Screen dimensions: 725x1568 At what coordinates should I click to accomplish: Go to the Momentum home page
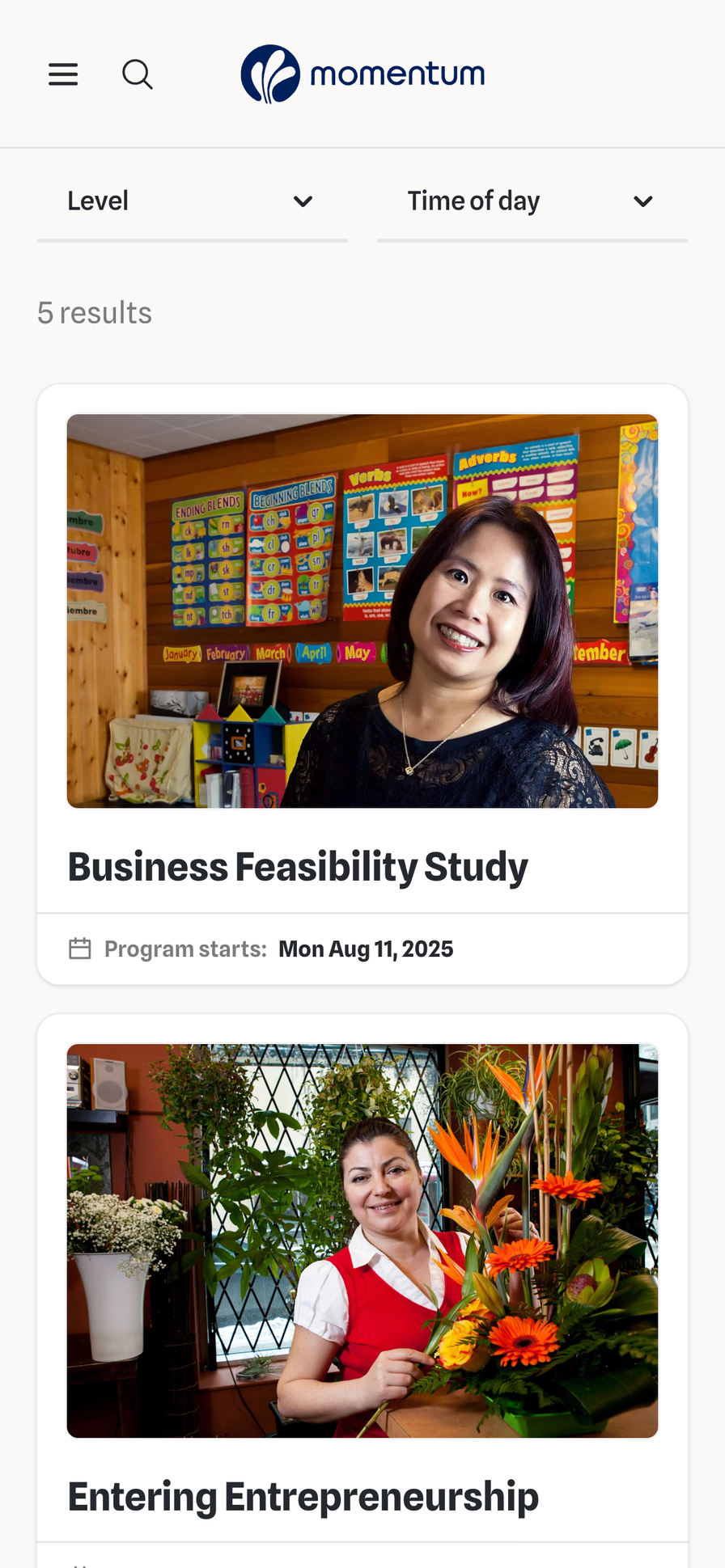coord(362,74)
